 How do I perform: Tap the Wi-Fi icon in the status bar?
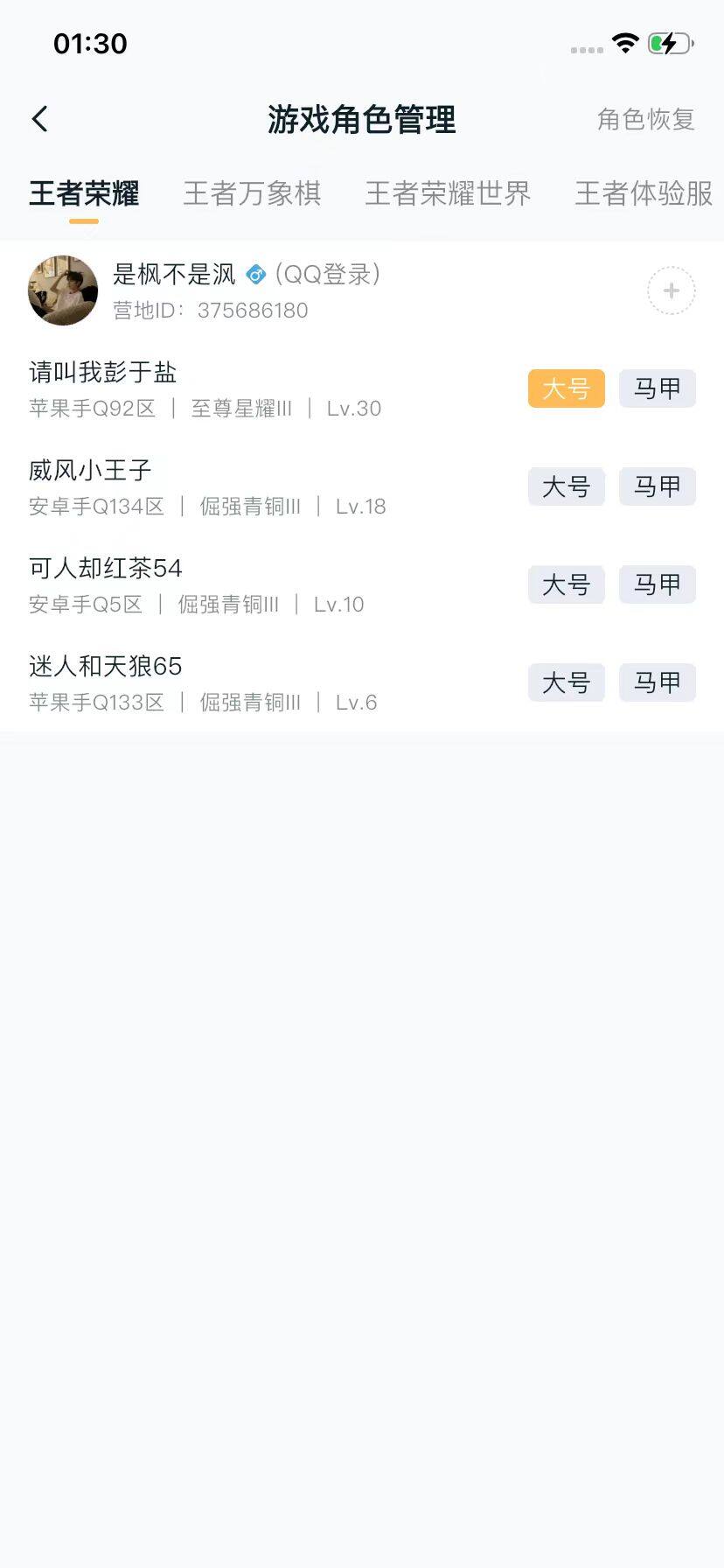(624, 43)
